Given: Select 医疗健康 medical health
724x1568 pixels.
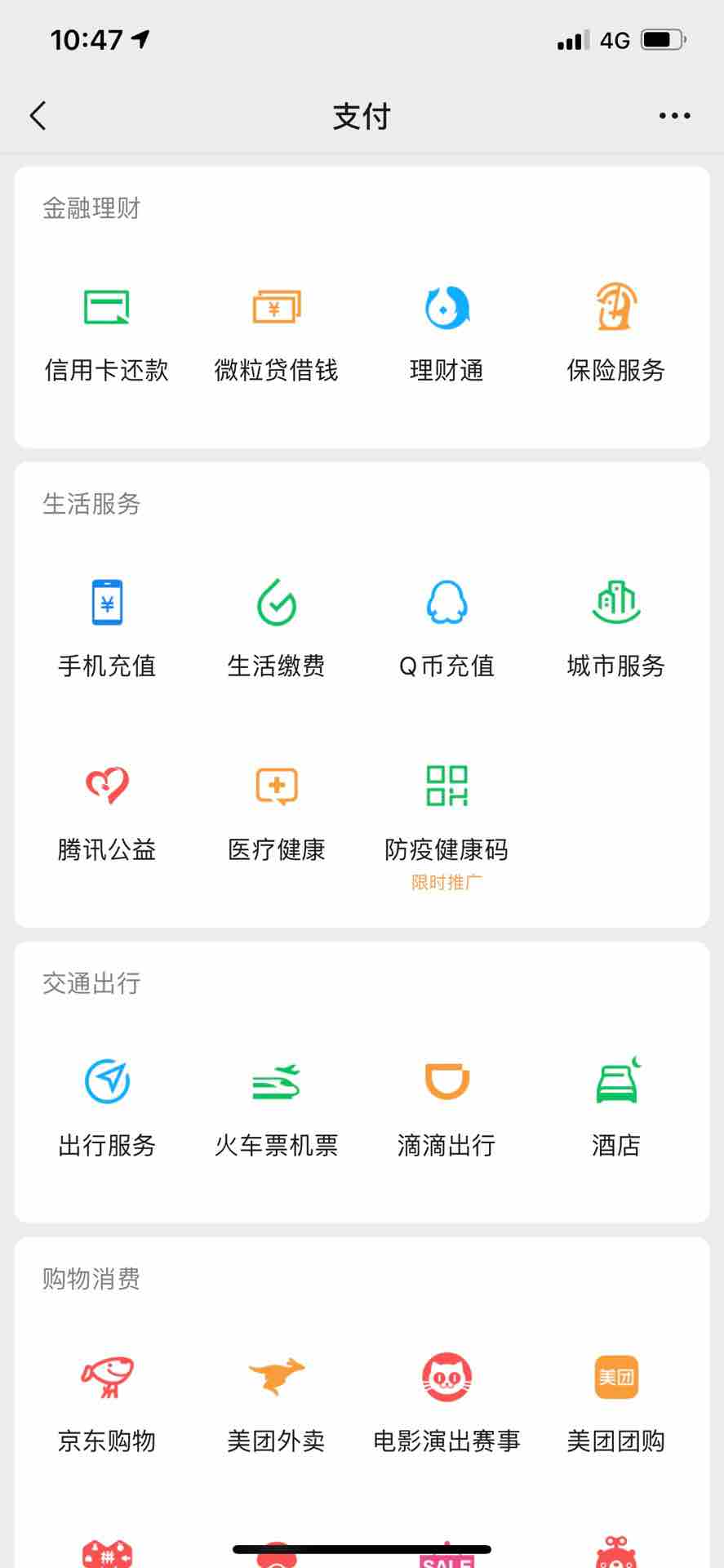Looking at the screenshot, I should point(277,813).
